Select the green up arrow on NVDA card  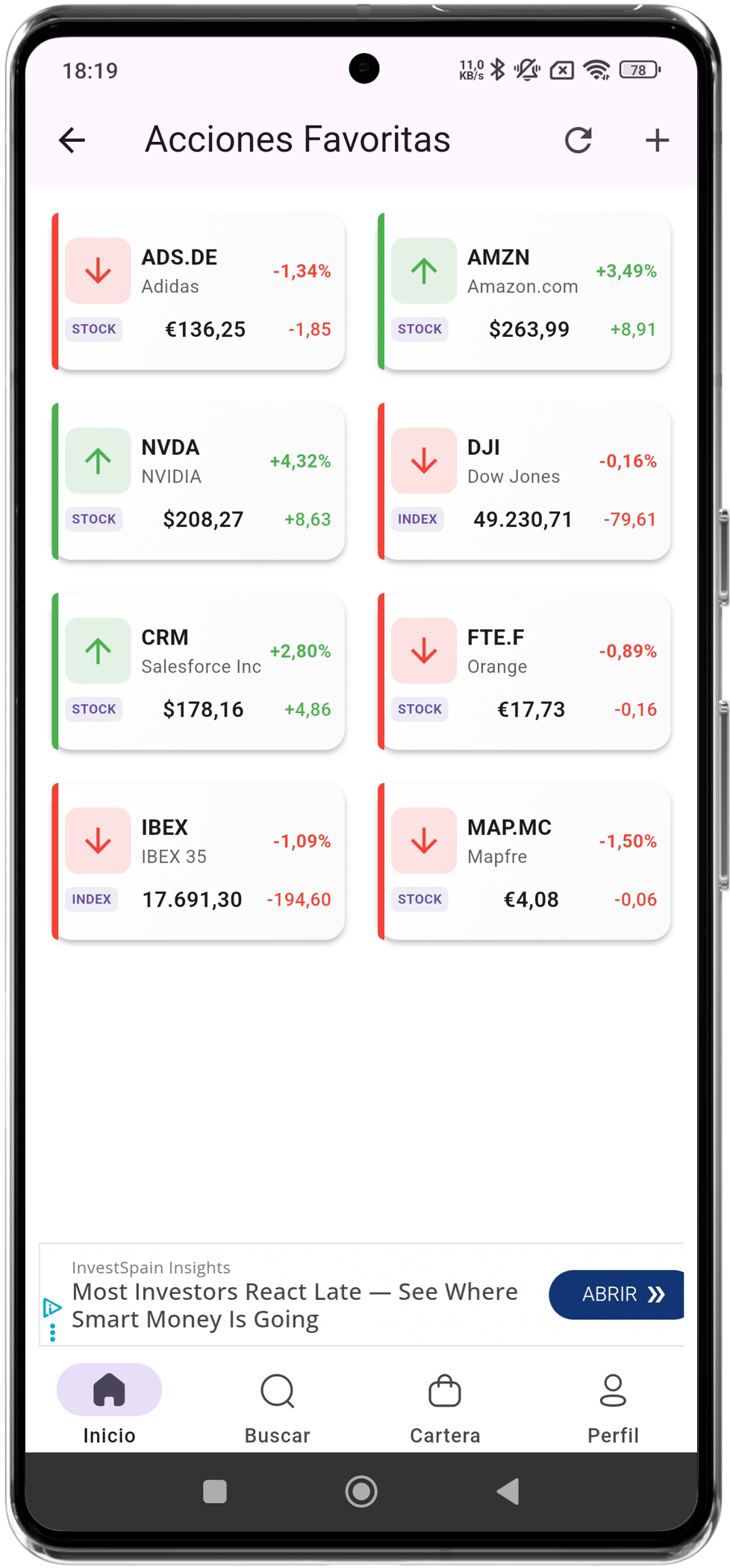tap(98, 461)
